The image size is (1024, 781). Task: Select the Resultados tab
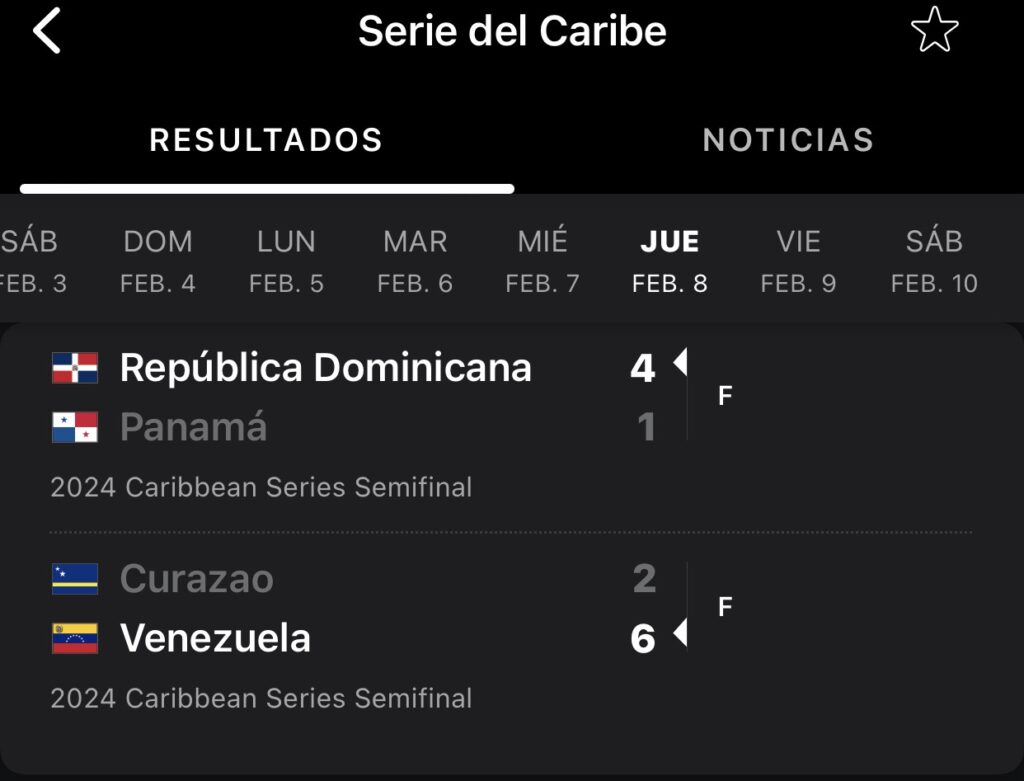coord(266,140)
